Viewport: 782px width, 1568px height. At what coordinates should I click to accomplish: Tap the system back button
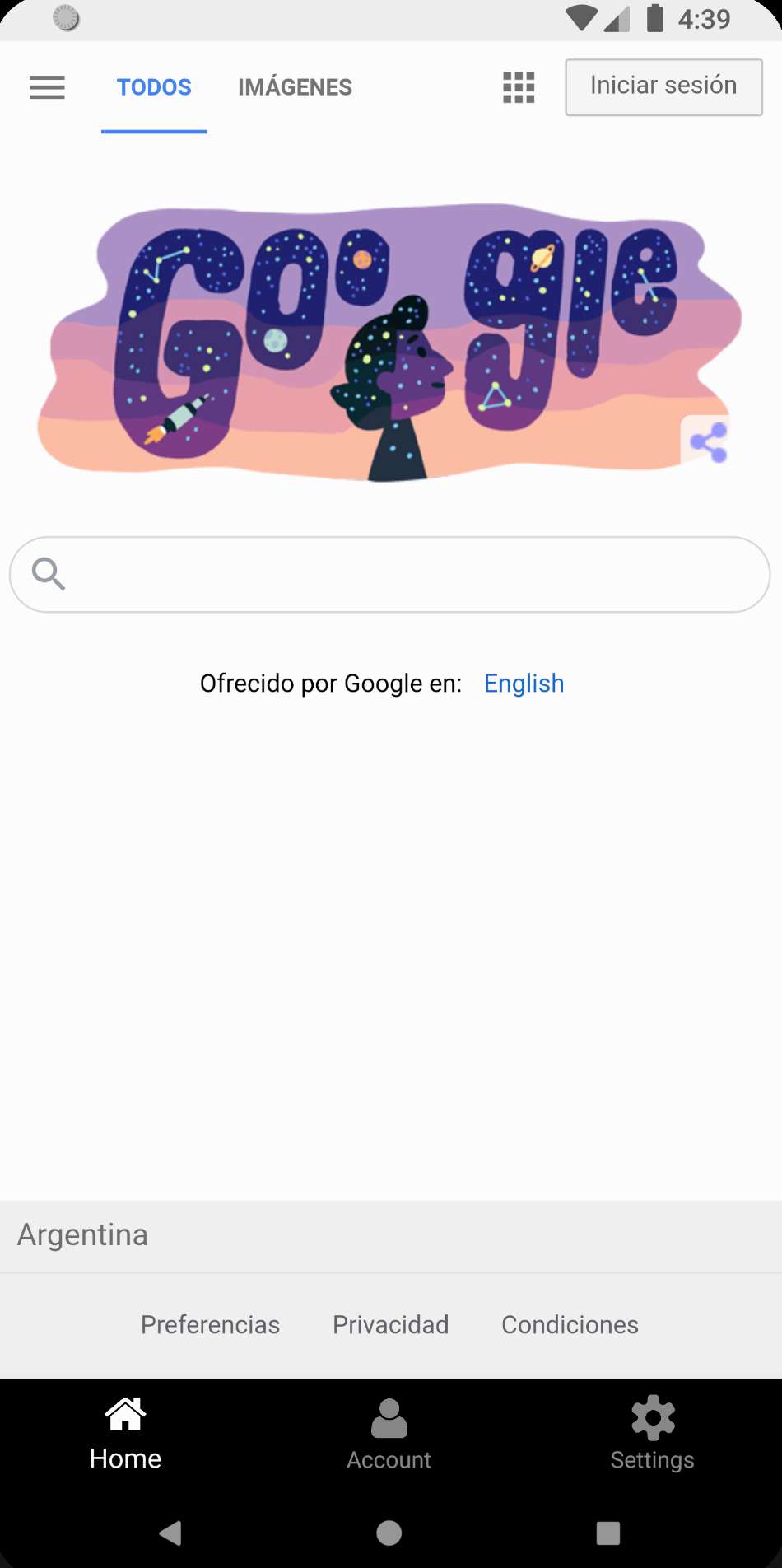[170, 1533]
